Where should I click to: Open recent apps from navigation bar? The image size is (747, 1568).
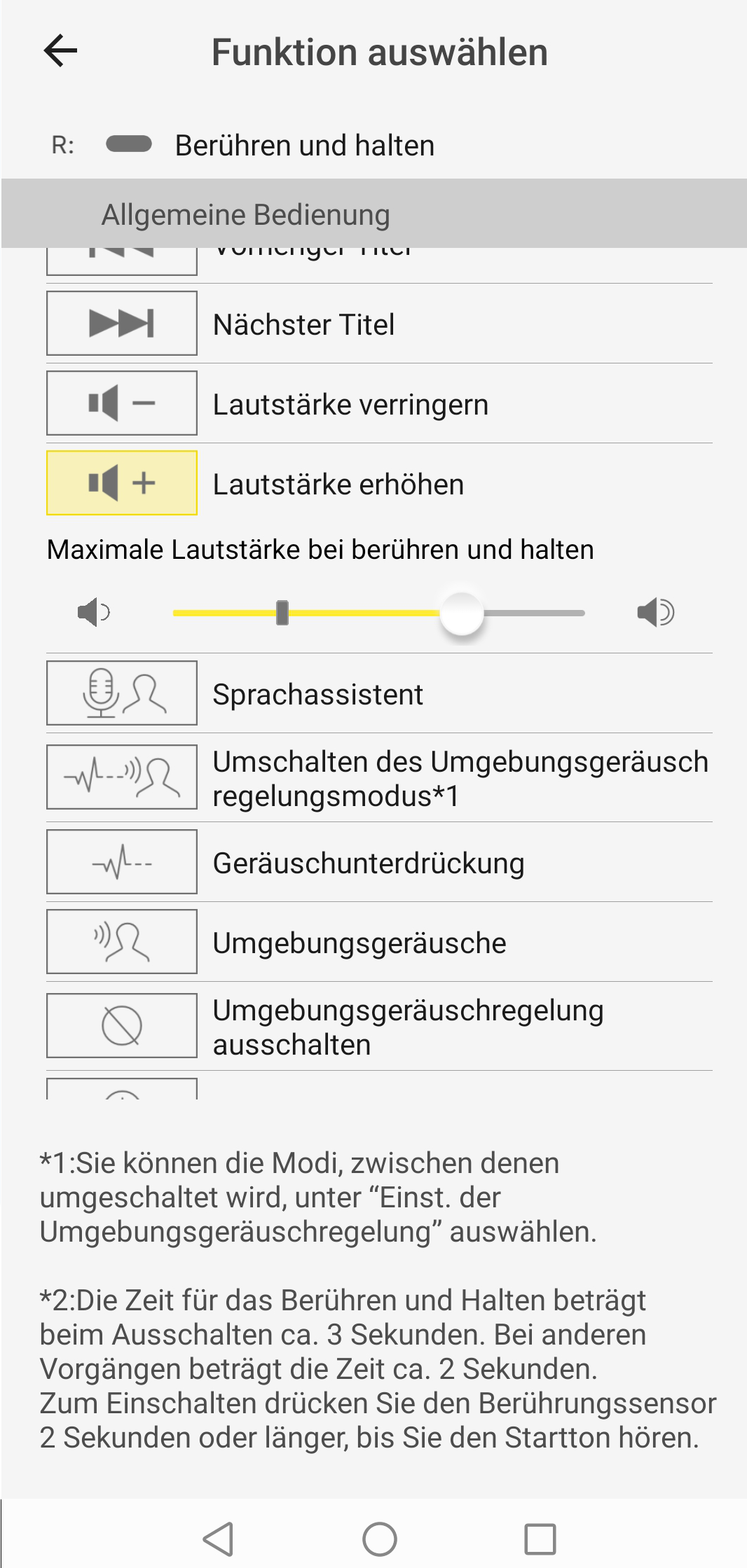(540, 1539)
